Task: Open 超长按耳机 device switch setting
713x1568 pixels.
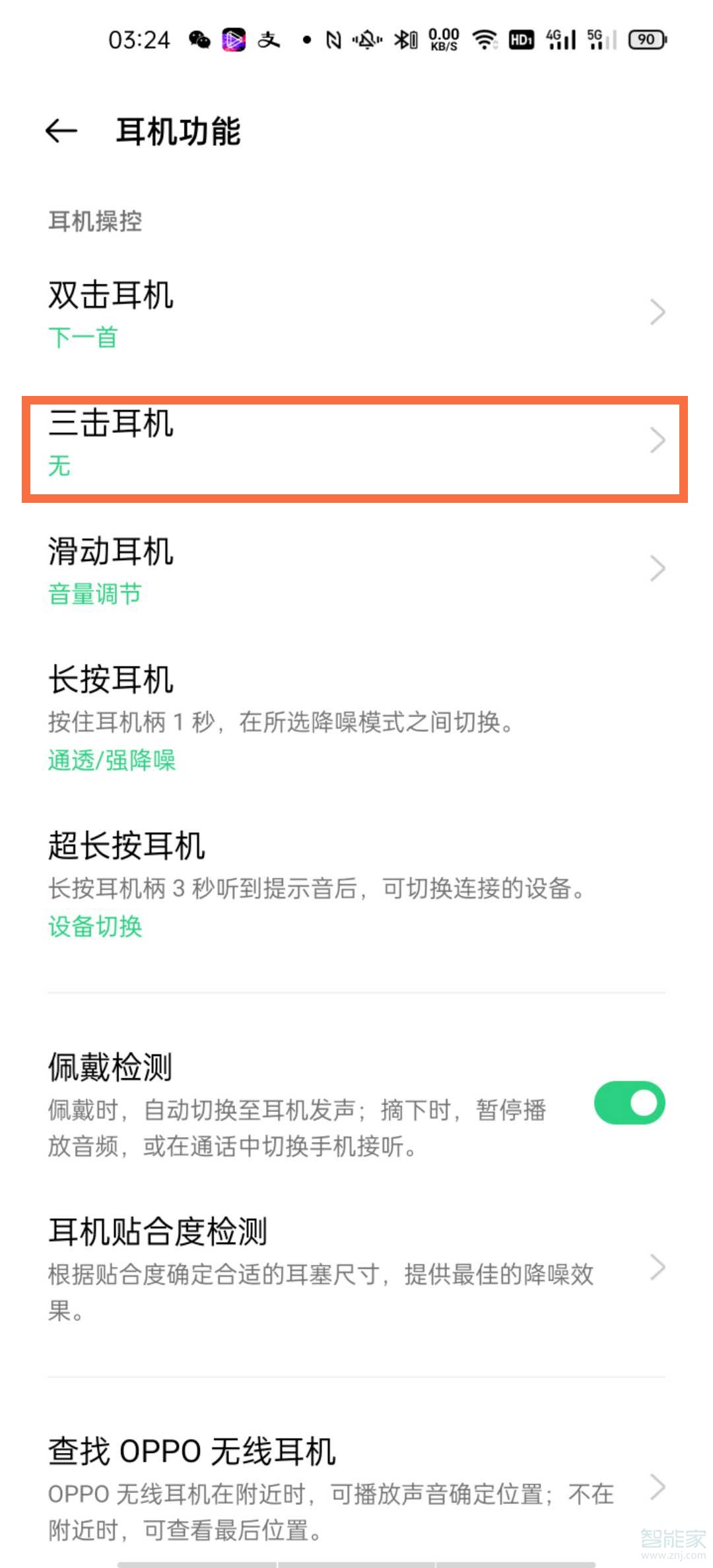Action: tap(356, 883)
